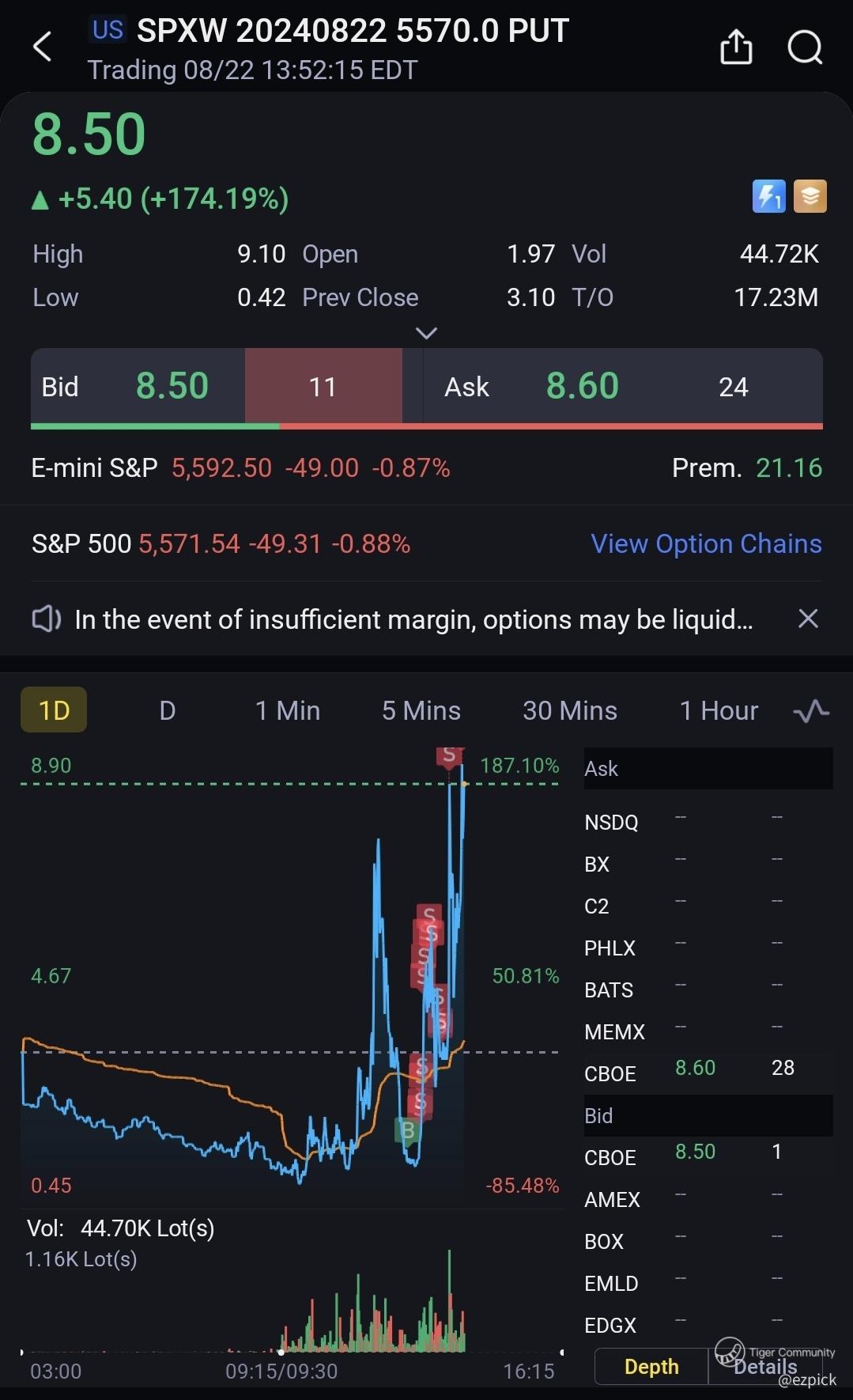
Task: Open the S&P 500 index quote
Action: click(221, 543)
